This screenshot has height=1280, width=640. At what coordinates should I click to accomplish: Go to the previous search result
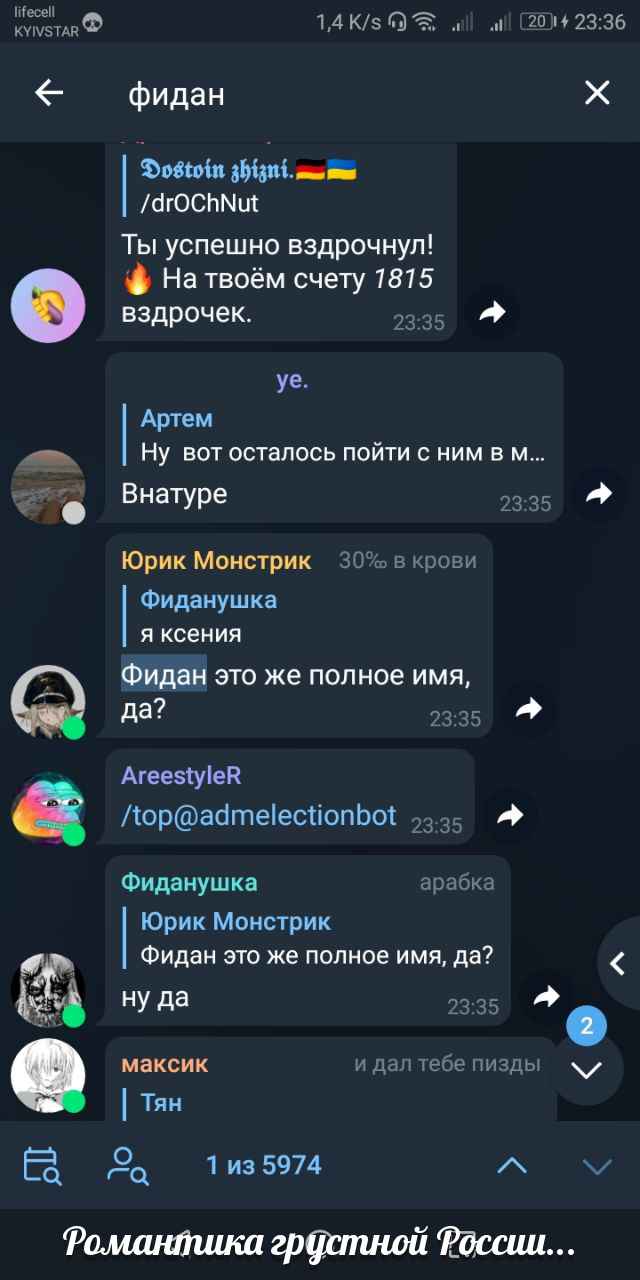click(x=512, y=1165)
